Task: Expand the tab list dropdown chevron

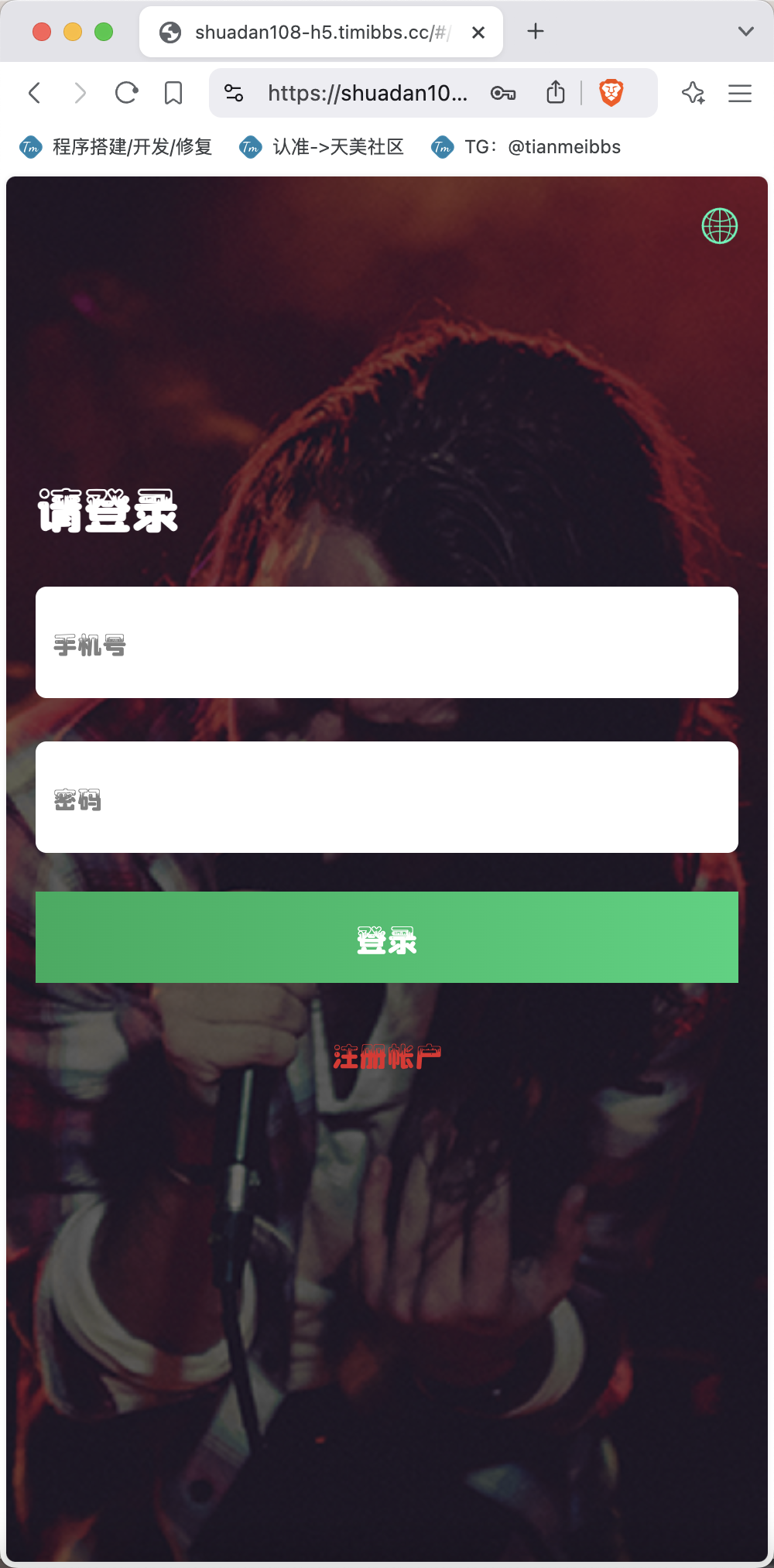Action: [746, 32]
